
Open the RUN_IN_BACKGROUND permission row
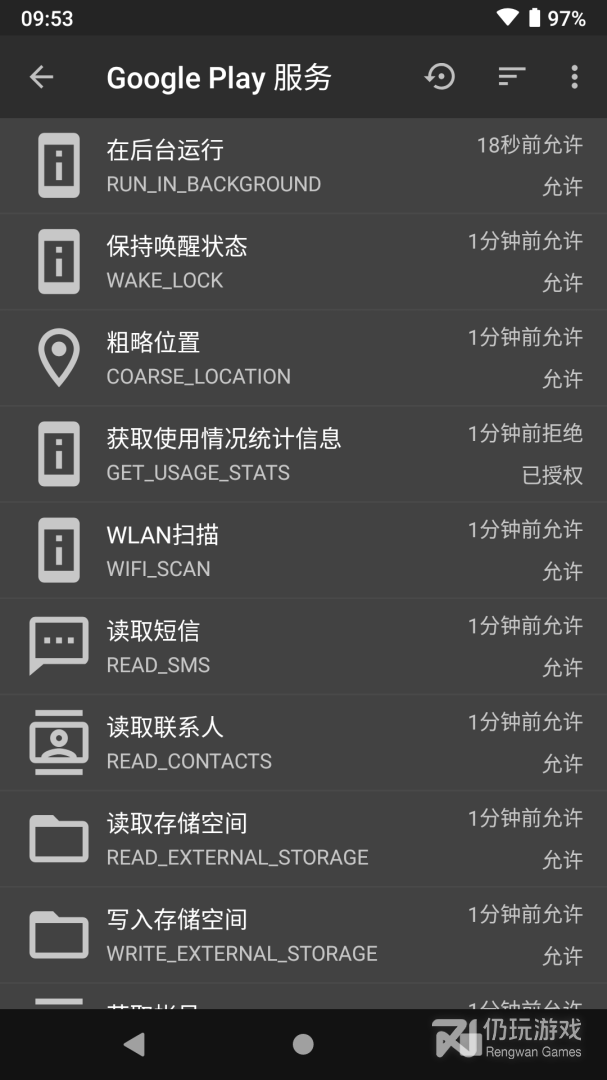pos(303,165)
